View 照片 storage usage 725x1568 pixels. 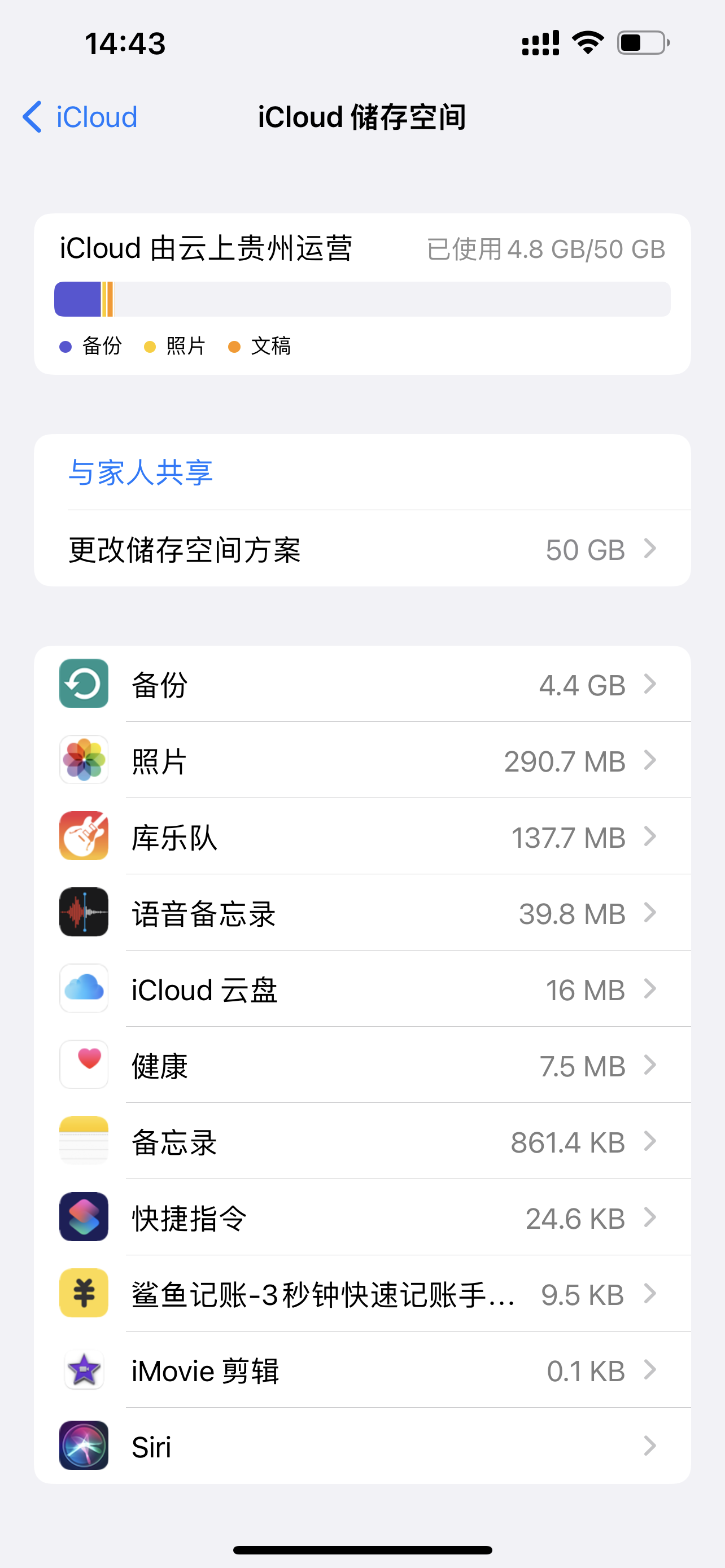(x=362, y=761)
